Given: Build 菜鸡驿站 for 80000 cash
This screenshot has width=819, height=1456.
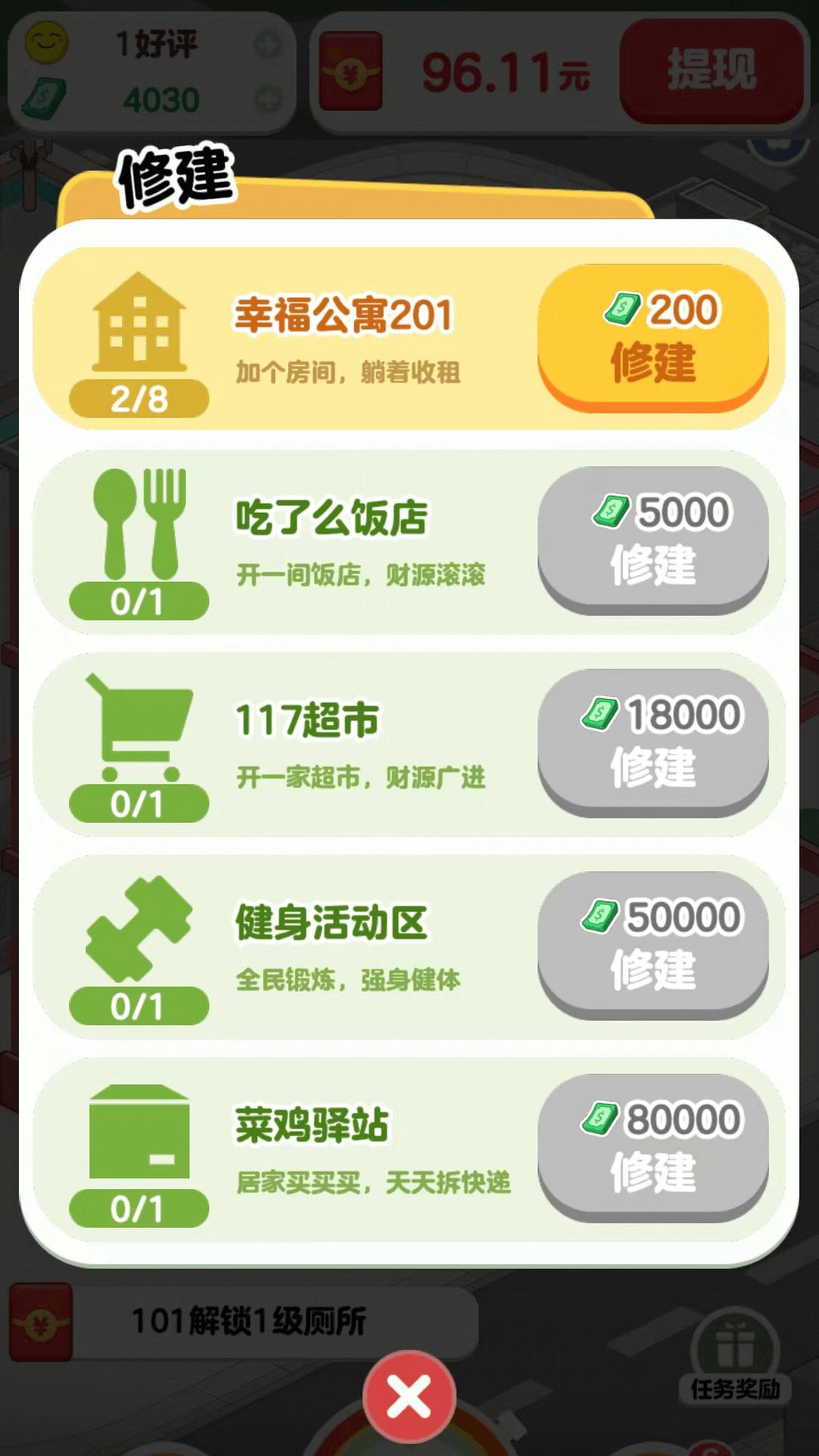Looking at the screenshot, I should coord(653,1146).
